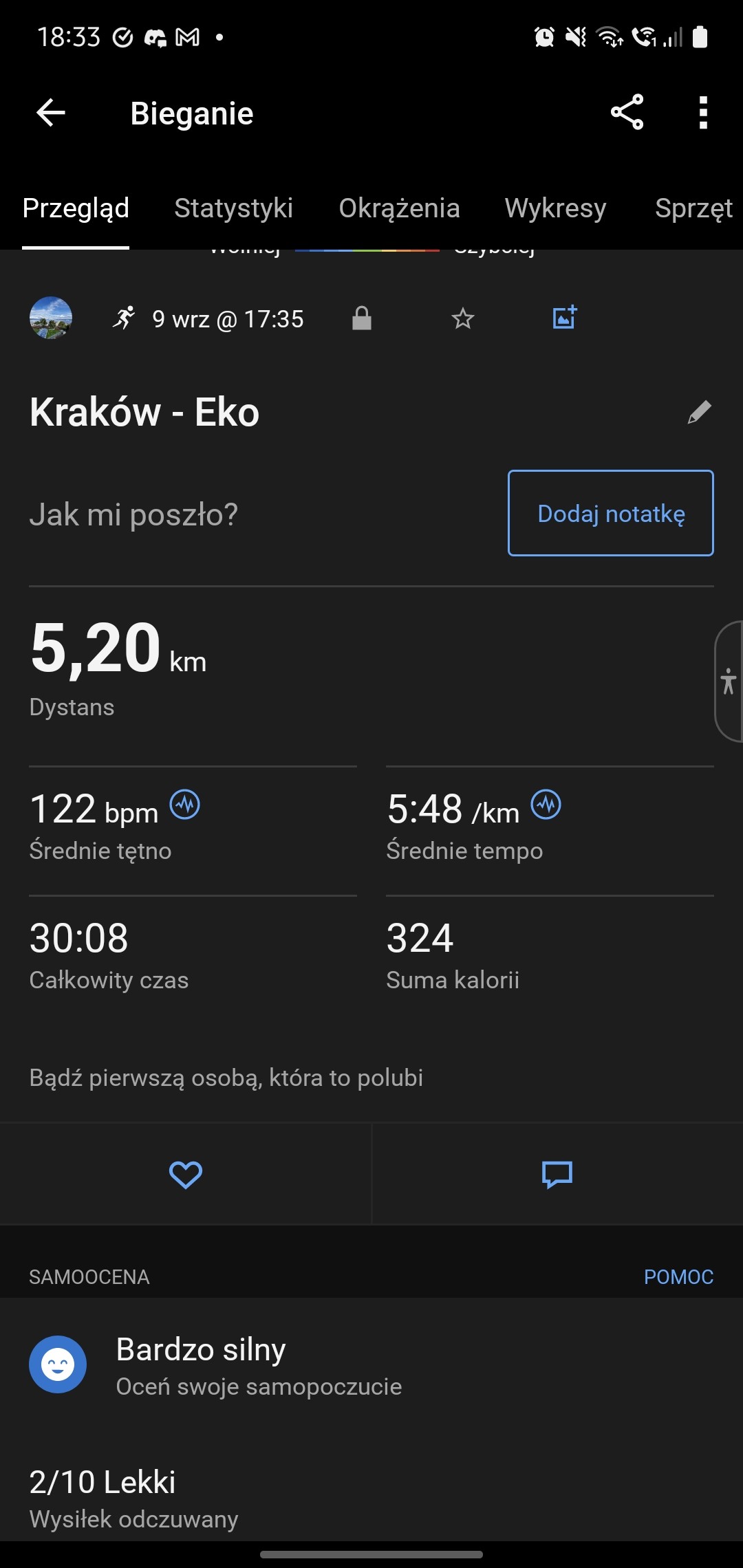Share this running activity
Viewport: 743px width, 1568px height.
click(627, 113)
